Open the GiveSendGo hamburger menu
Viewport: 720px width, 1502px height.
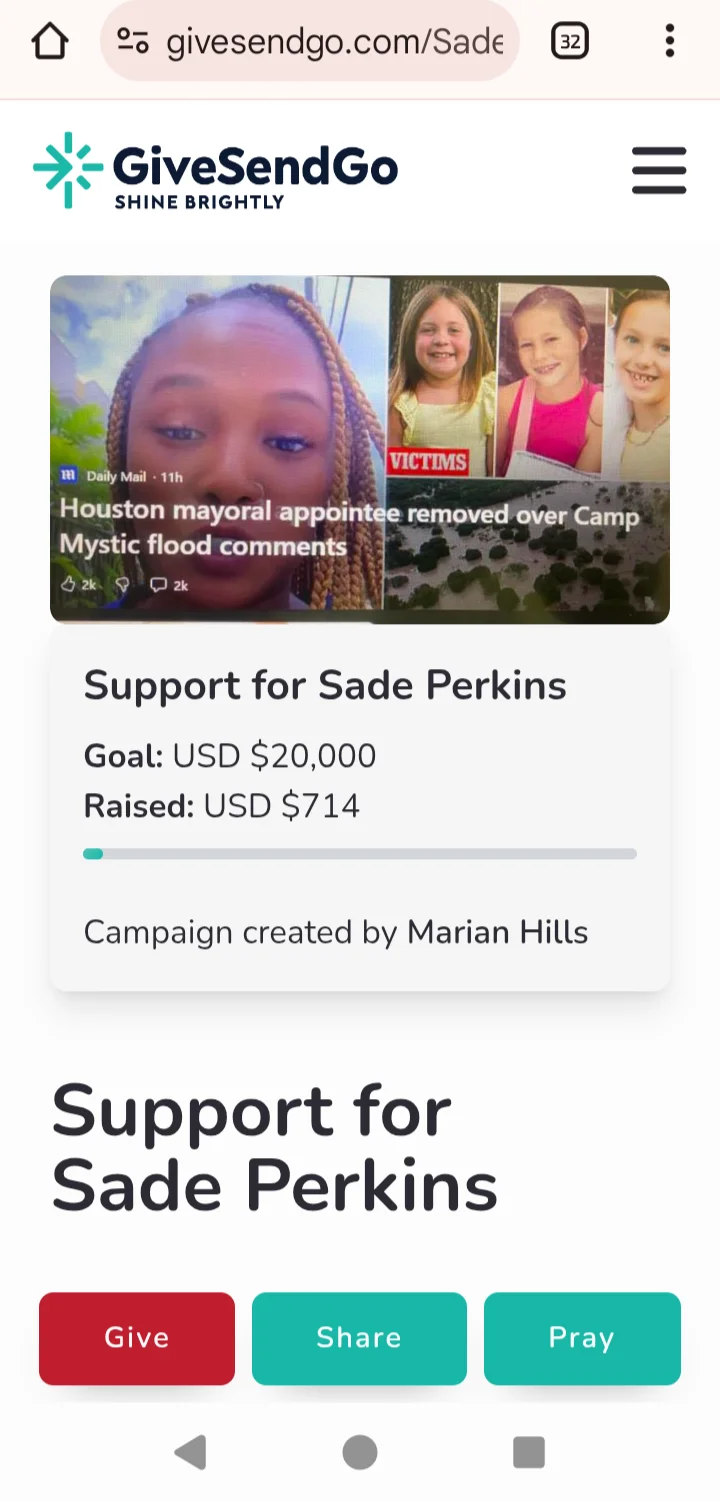(659, 170)
